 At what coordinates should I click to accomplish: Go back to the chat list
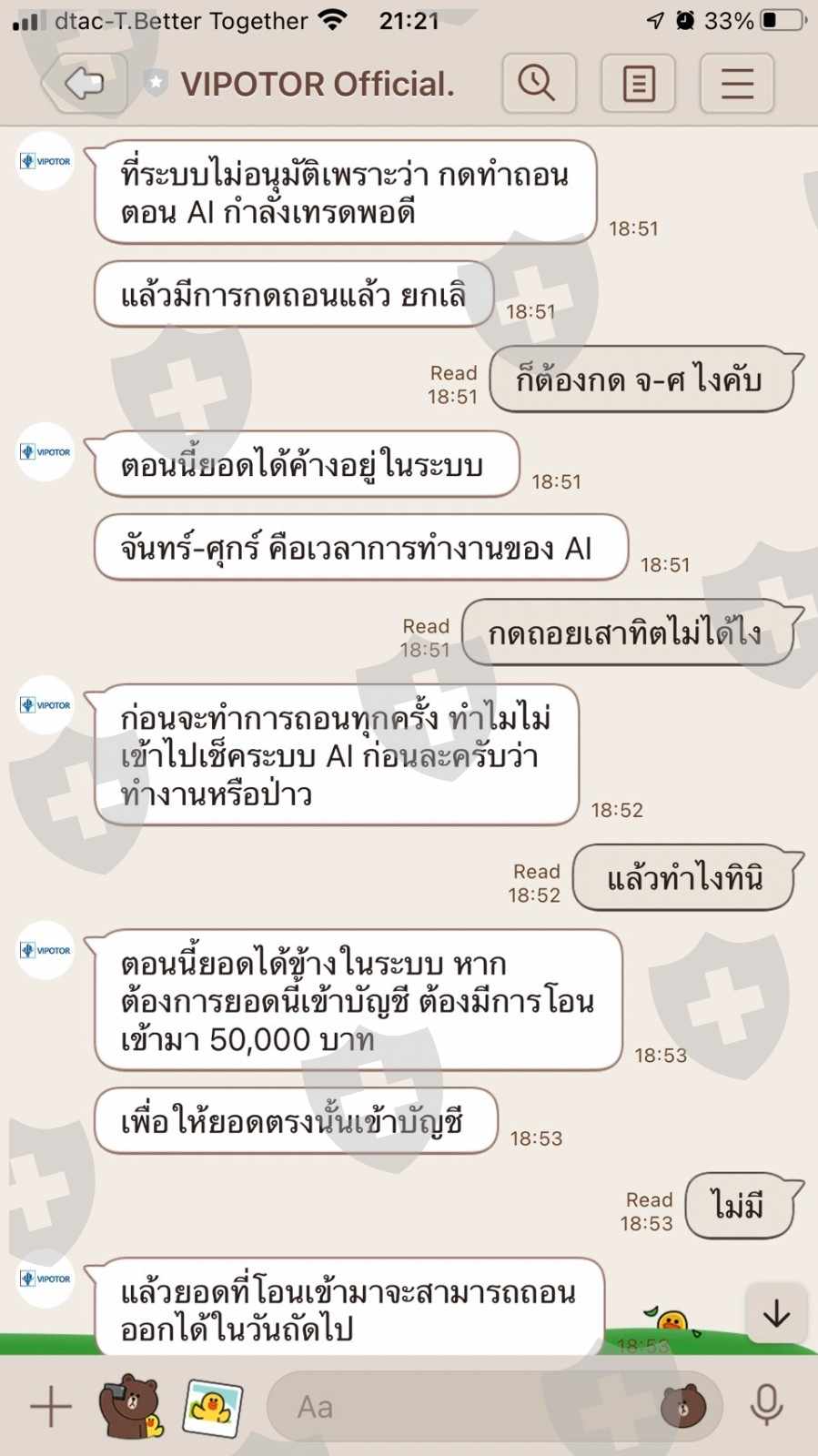click(84, 84)
